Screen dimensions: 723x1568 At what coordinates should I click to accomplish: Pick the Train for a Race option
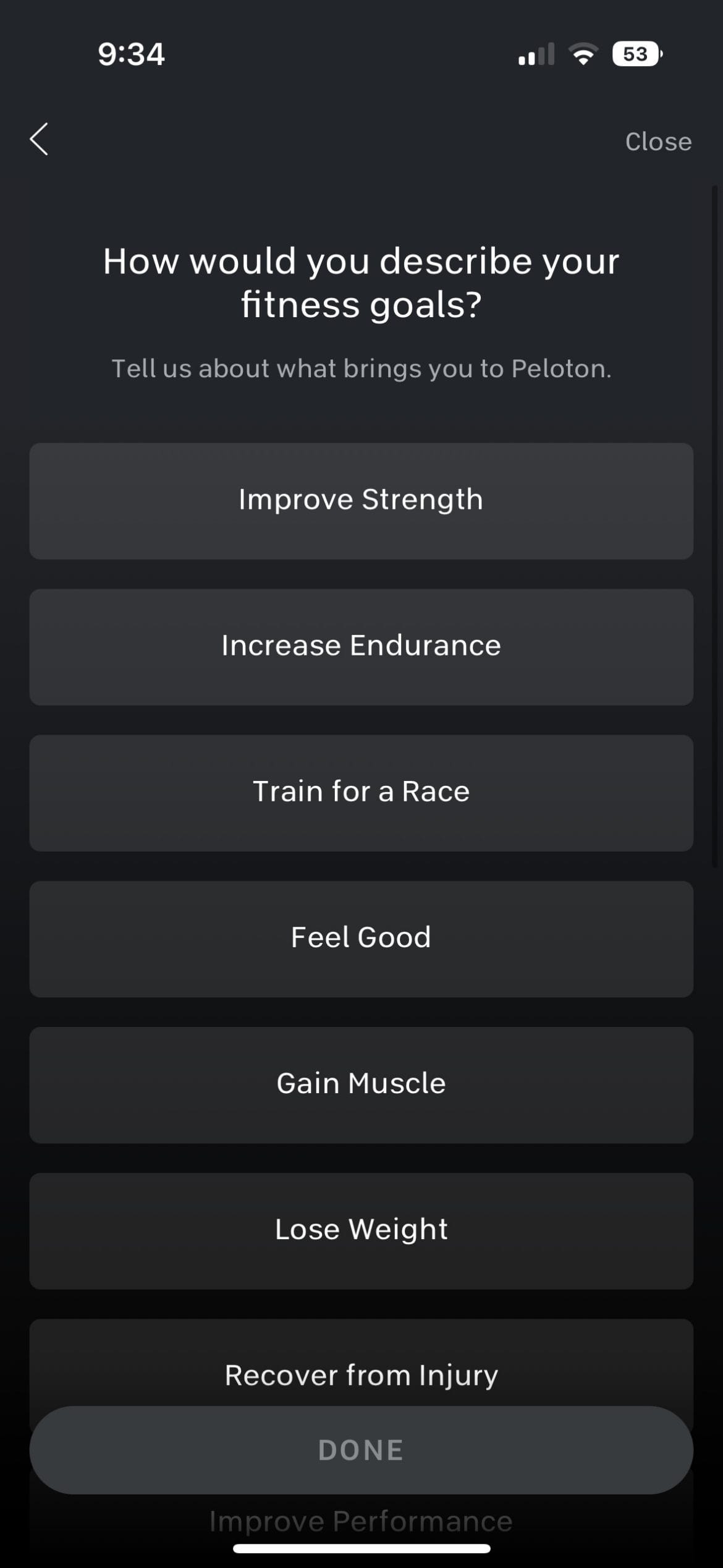(x=361, y=793)
